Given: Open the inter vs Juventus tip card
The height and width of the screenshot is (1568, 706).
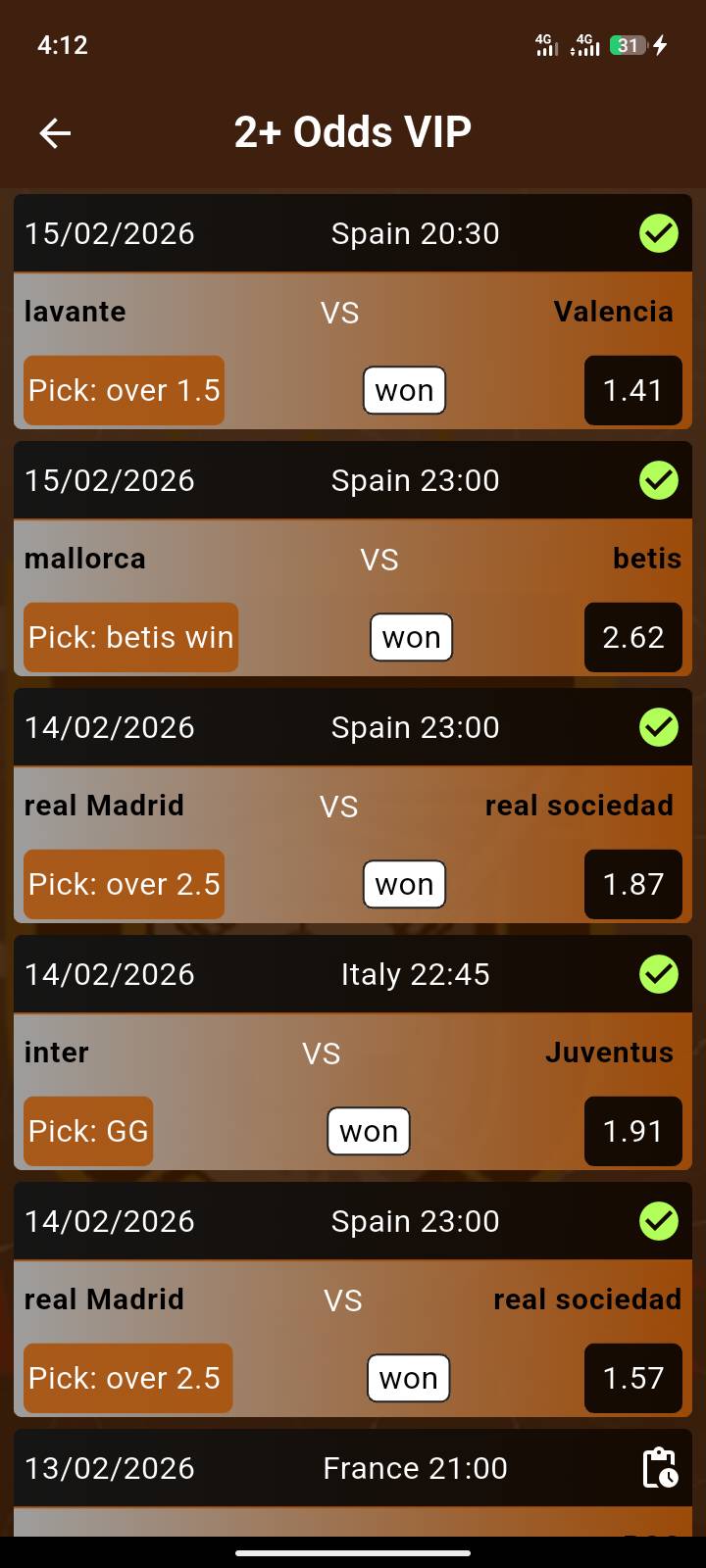Looking at the screenshot, I should click(353, 1054).
